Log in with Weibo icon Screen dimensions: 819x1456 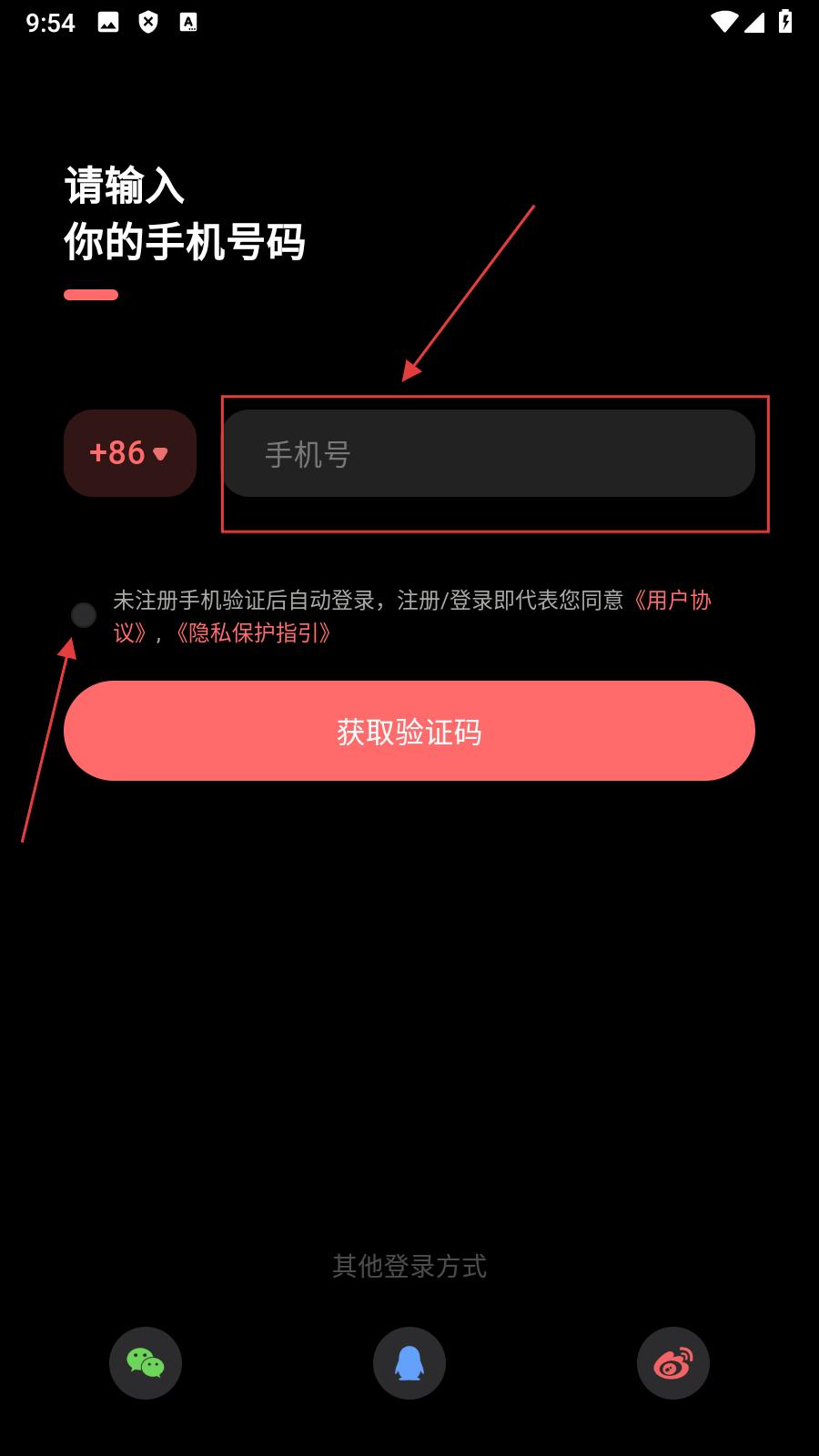pos(672,1363)
